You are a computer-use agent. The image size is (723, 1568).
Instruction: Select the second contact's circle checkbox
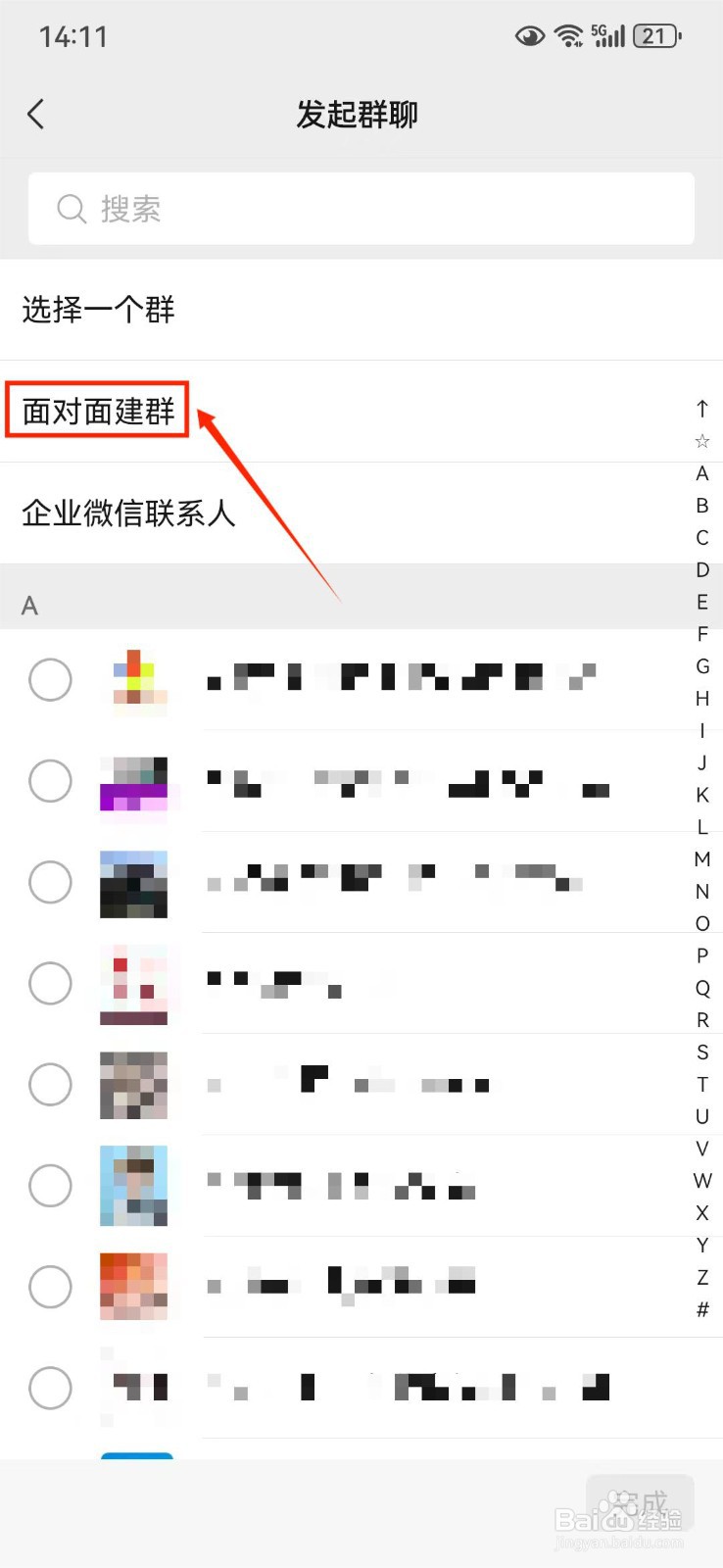(x=50, y=781)
